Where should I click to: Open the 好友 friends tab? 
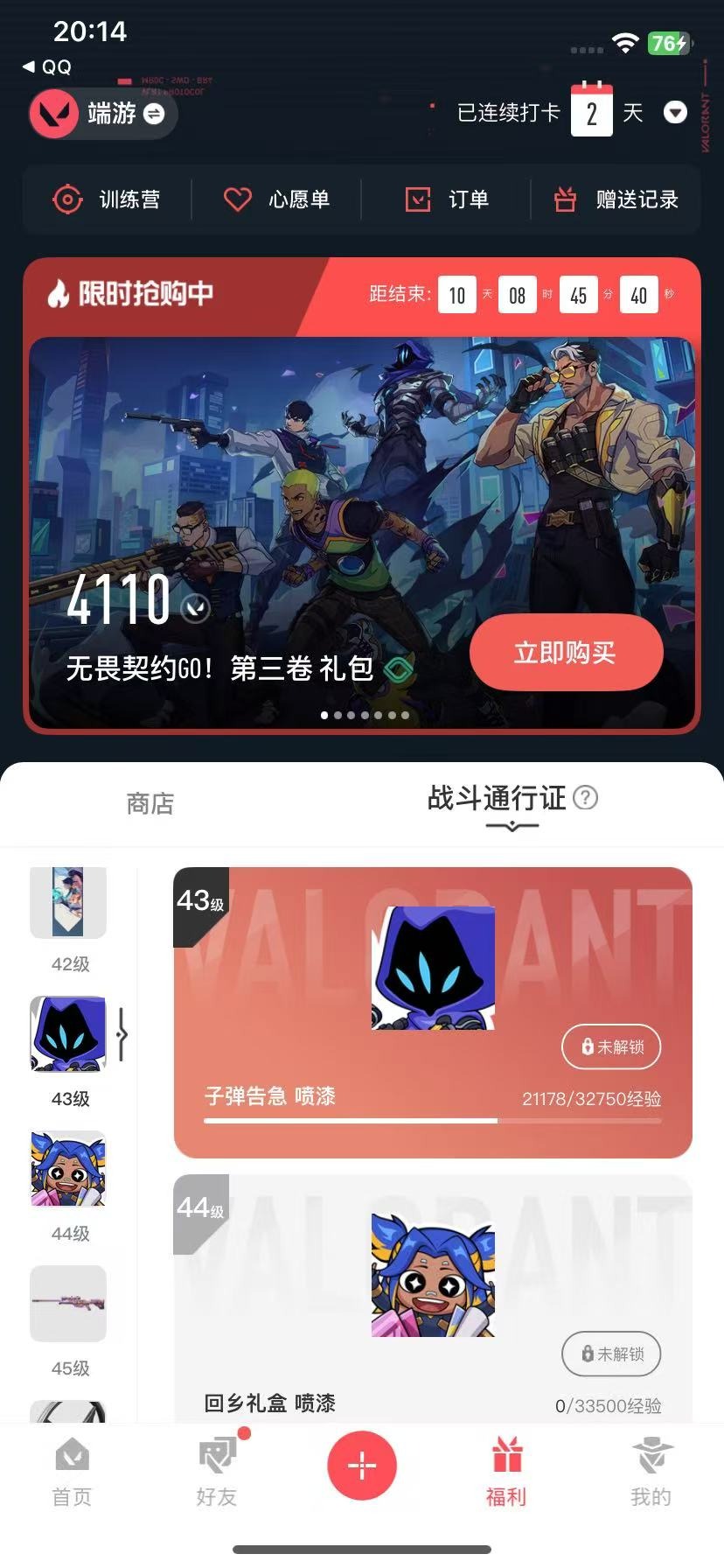click(217, 1472)
